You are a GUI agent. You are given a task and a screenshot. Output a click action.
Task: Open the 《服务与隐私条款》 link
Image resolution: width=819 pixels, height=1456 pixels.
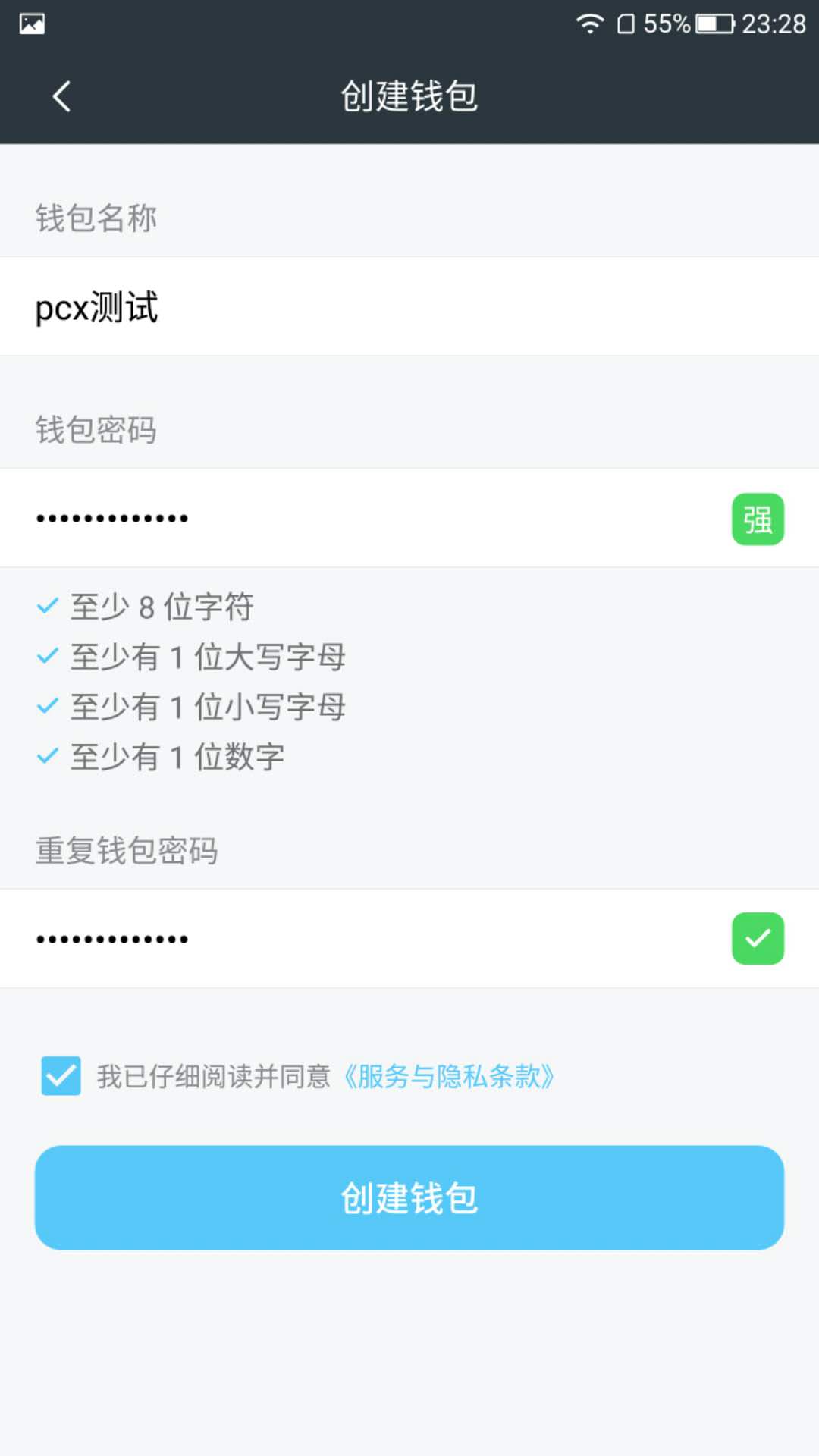[449, 1076]
